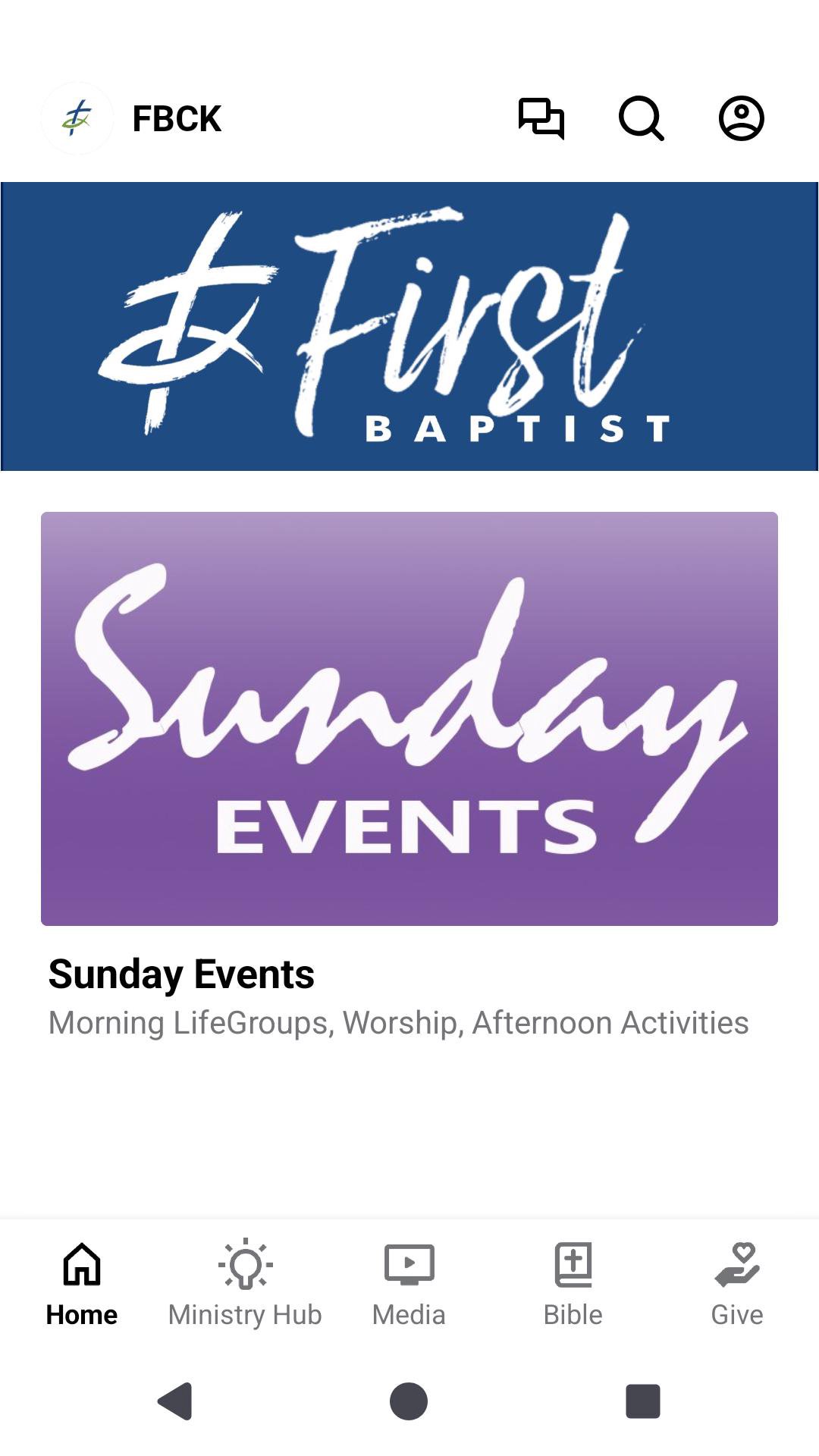
Task: Open the messages chat icon
Action: [541, 118]
